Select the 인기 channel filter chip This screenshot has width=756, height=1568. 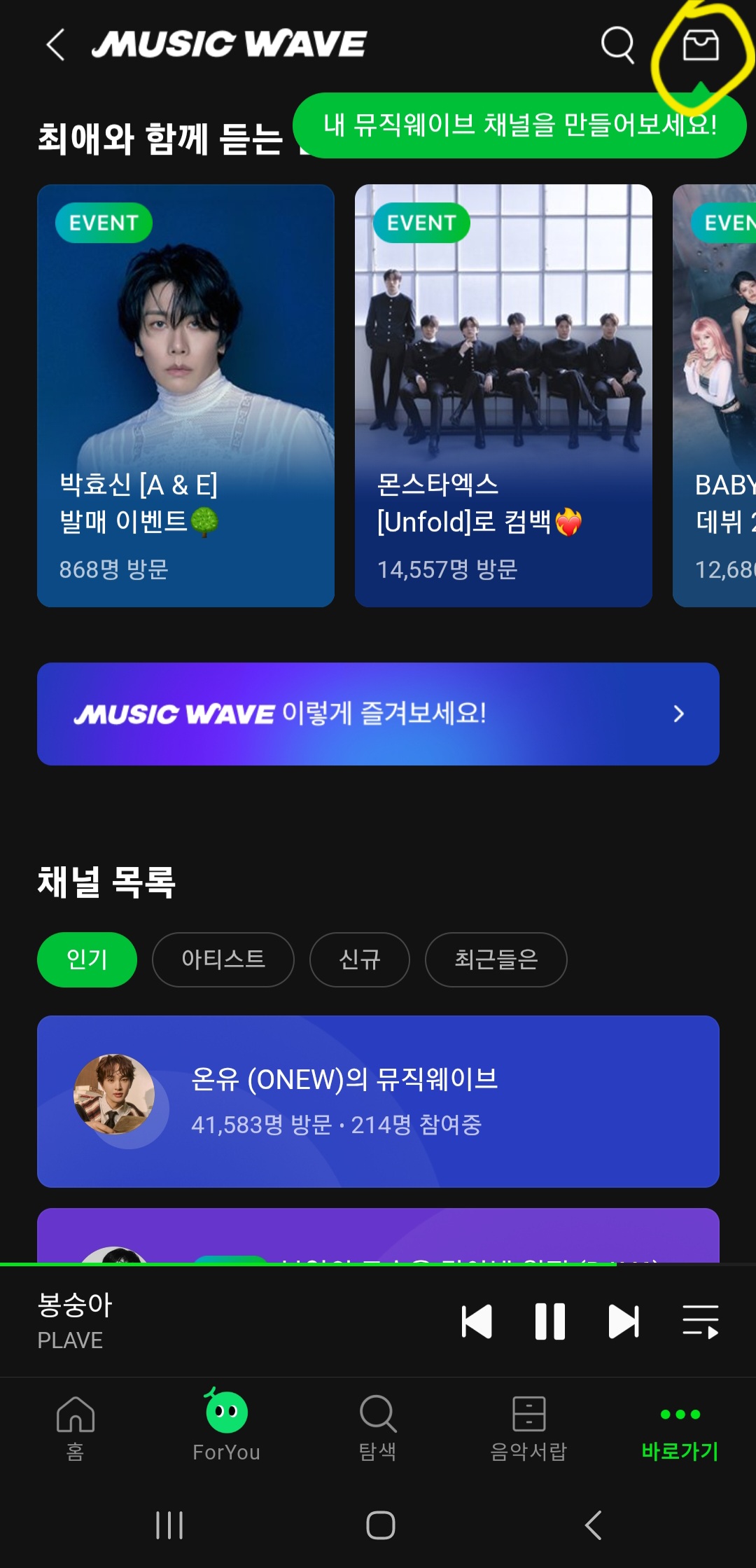tap(87, 959)
